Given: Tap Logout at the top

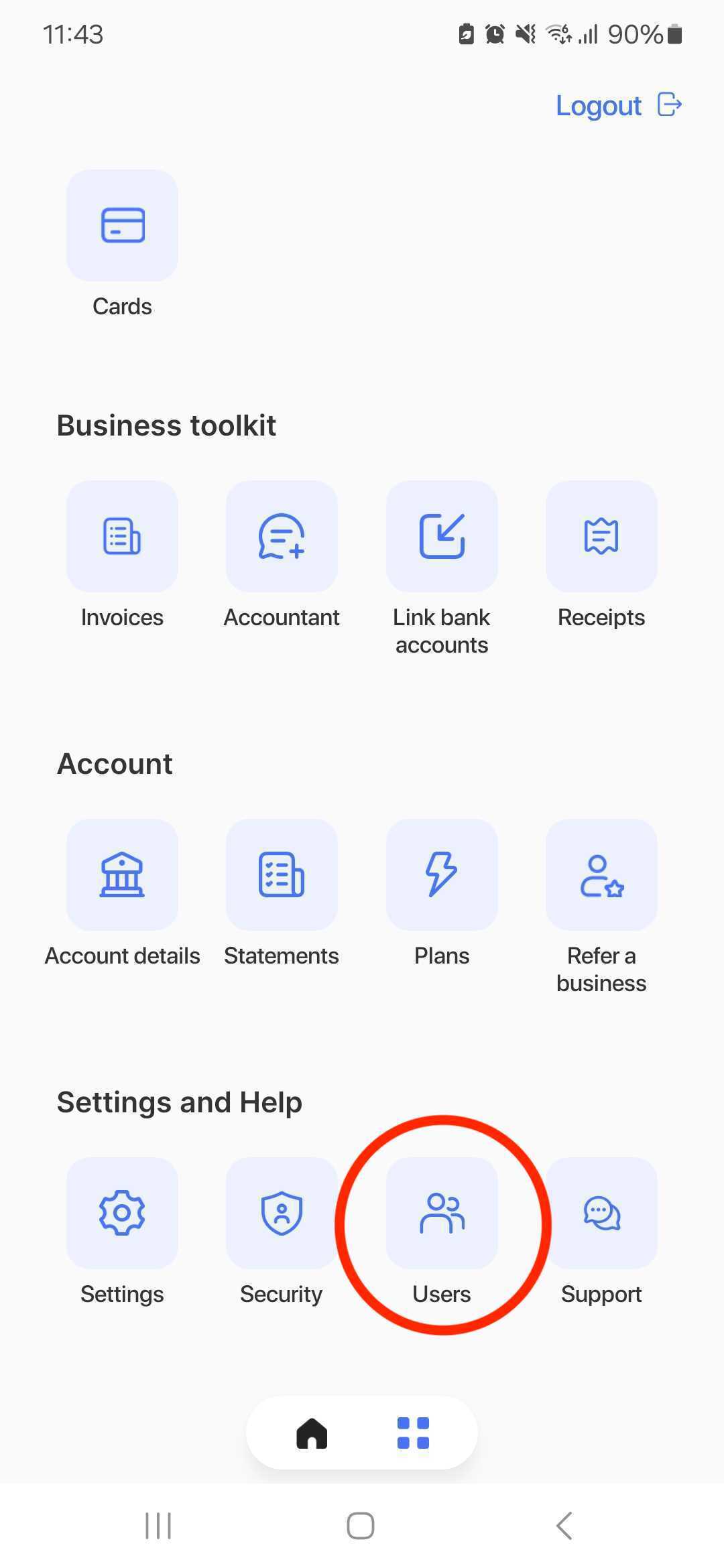Looking at the screenshot, I should [x=617, y=105].
